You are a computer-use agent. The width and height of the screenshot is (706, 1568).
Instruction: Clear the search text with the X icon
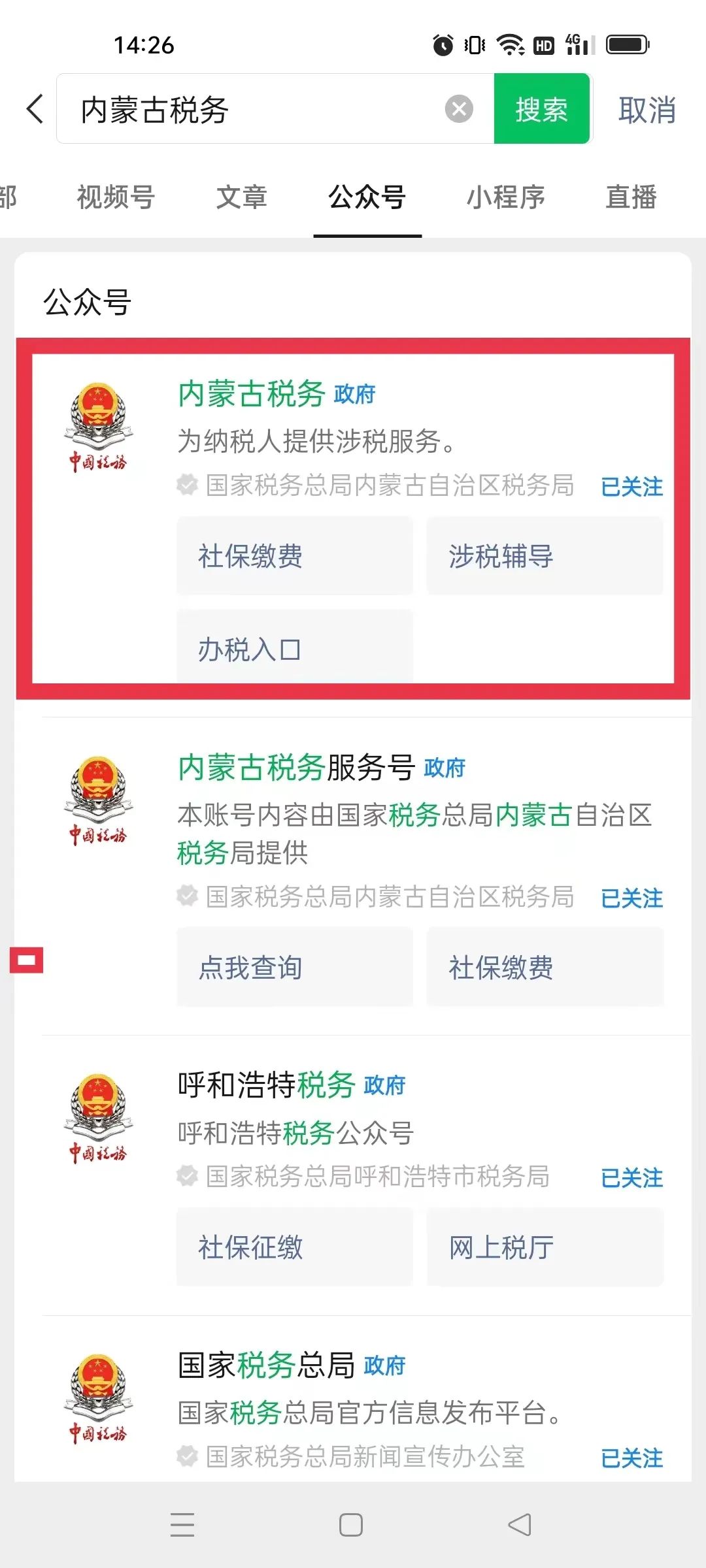459,108
